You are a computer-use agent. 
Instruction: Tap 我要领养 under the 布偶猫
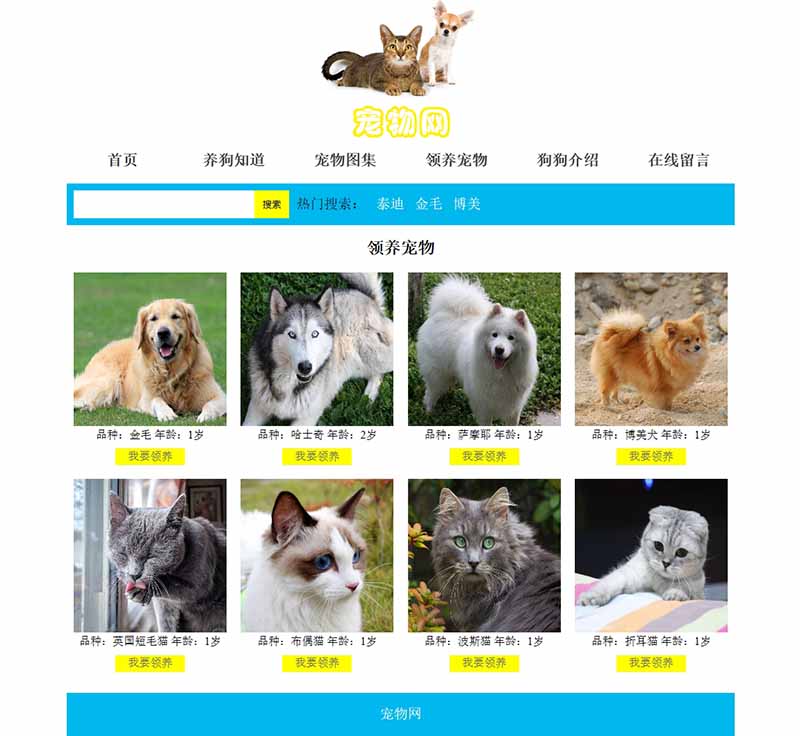tap(317, 663)
